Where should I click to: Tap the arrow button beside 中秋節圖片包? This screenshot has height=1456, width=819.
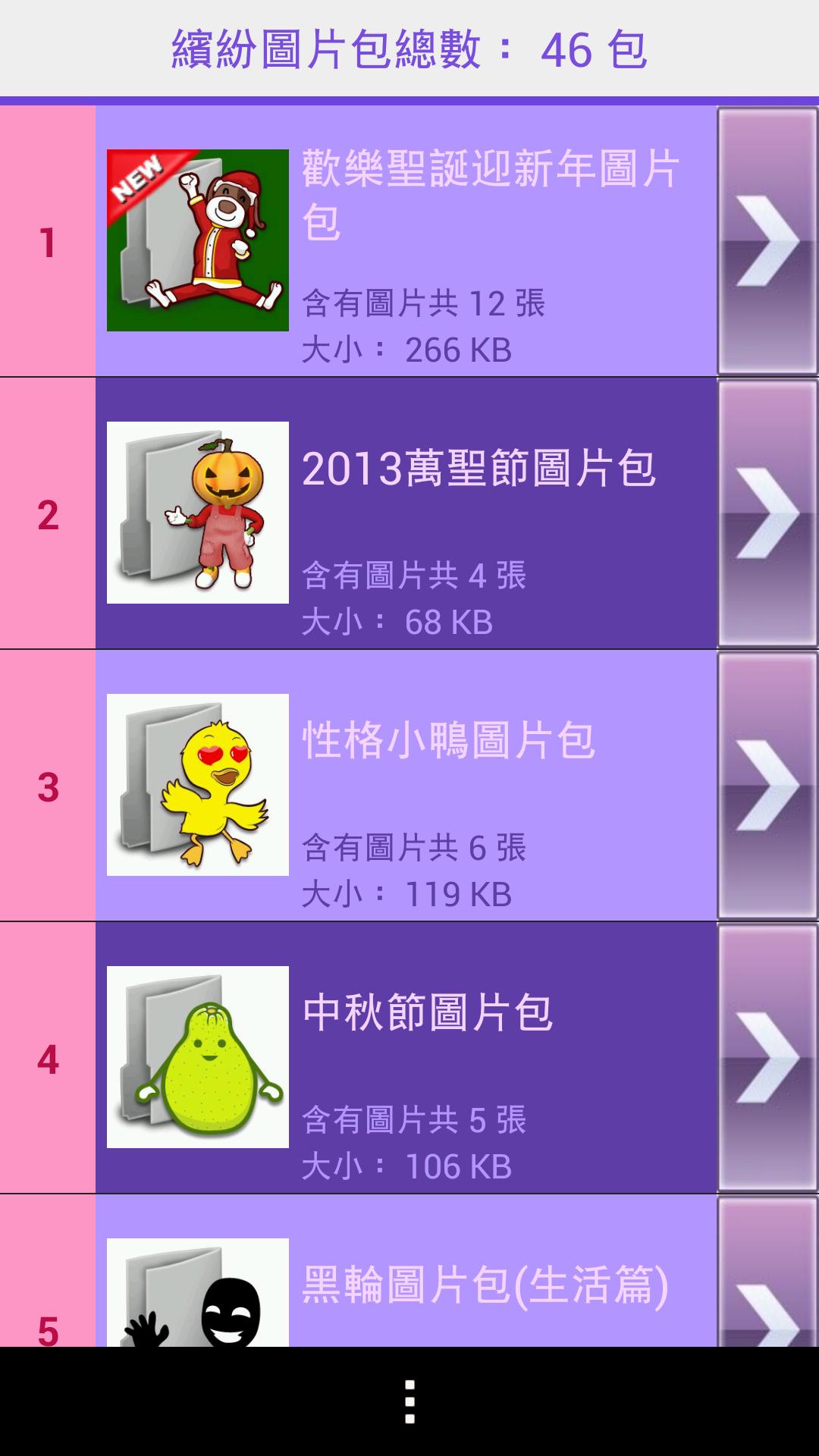(x=767, y=1058)
